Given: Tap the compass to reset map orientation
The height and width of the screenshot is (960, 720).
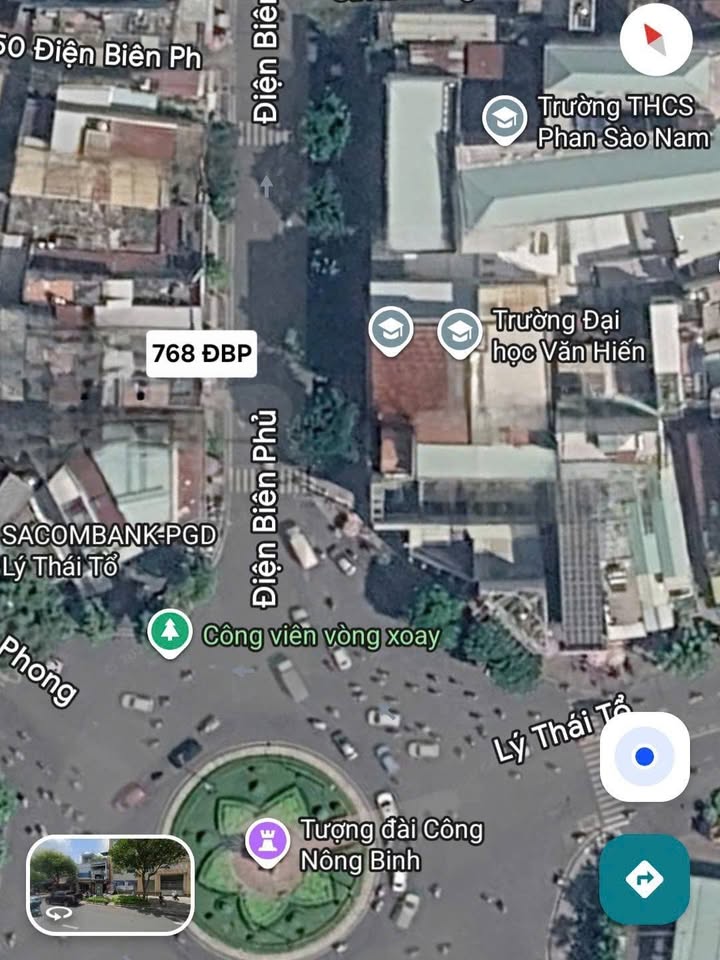Looking at the screenshot, I should (x=655, y=40).
